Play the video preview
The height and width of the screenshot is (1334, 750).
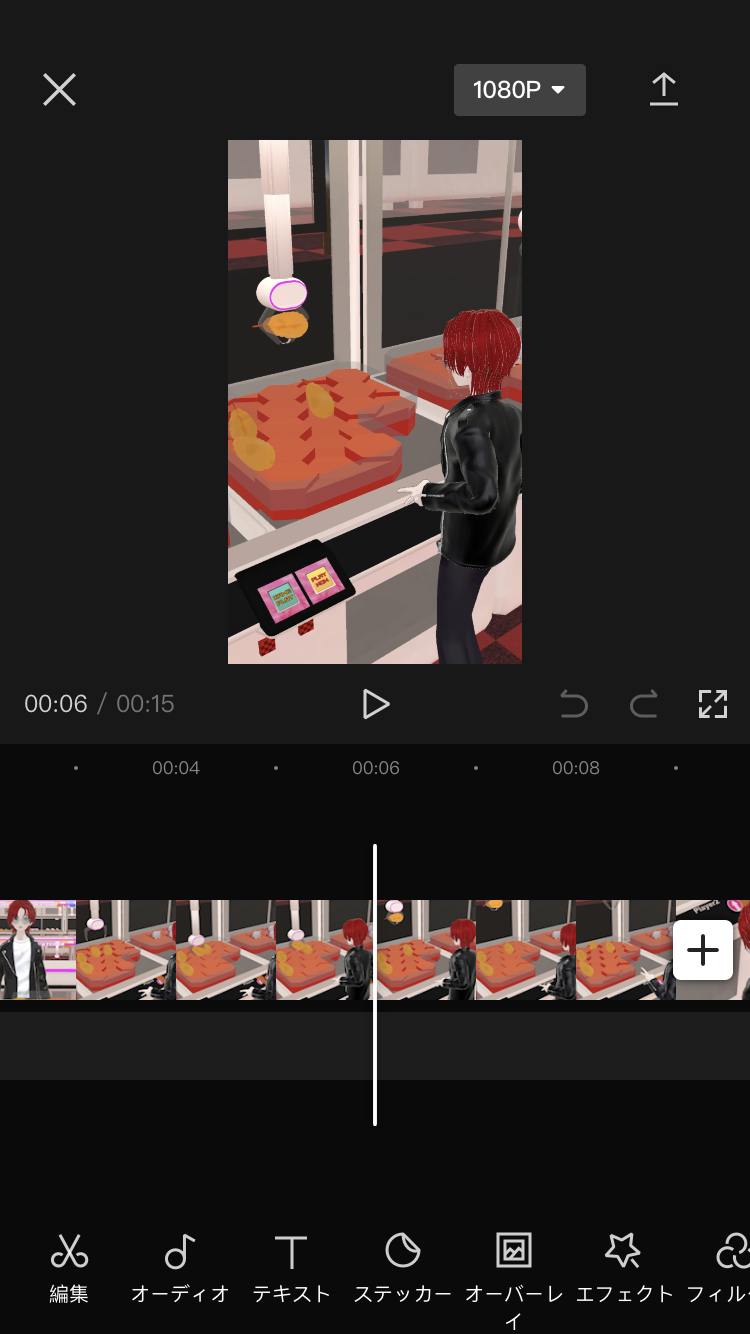tap(375, 704)
